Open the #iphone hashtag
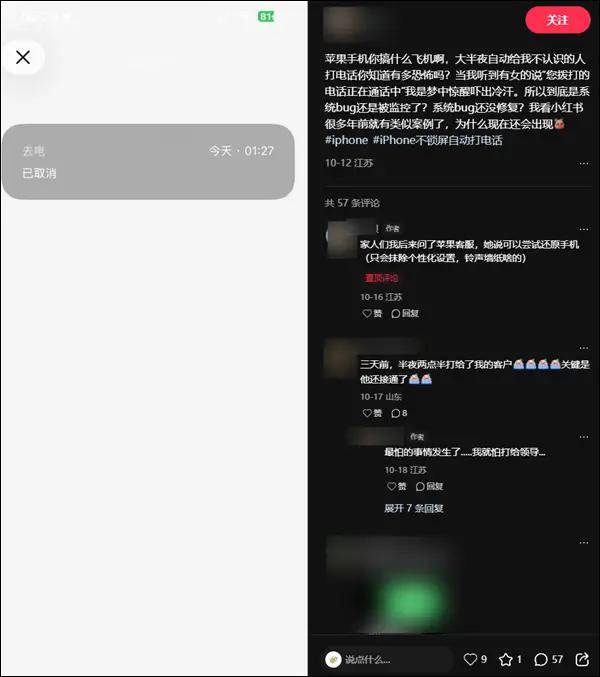600x677 pixels. (x=347, y=141)
